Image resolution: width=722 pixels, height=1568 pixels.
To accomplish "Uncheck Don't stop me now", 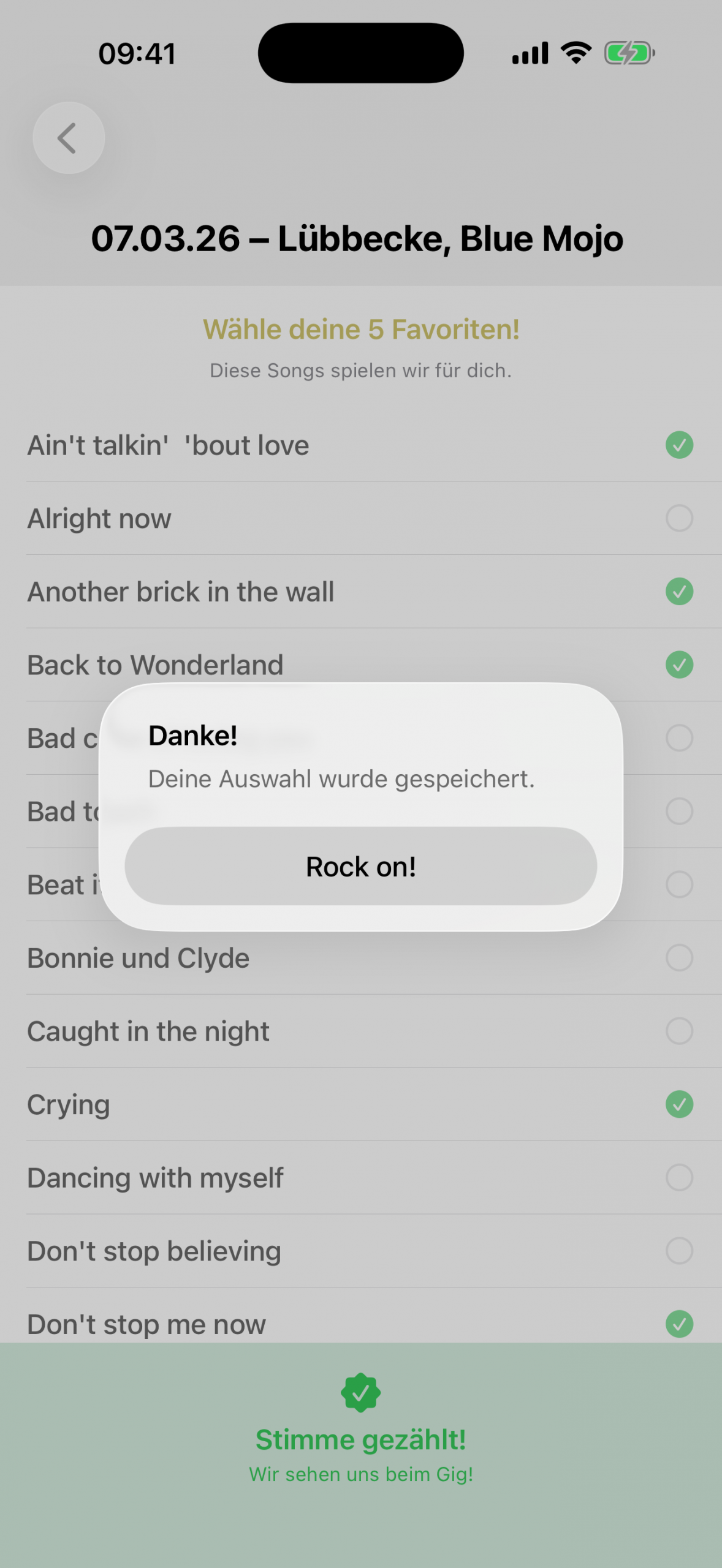I will (x=679, y=1324).
